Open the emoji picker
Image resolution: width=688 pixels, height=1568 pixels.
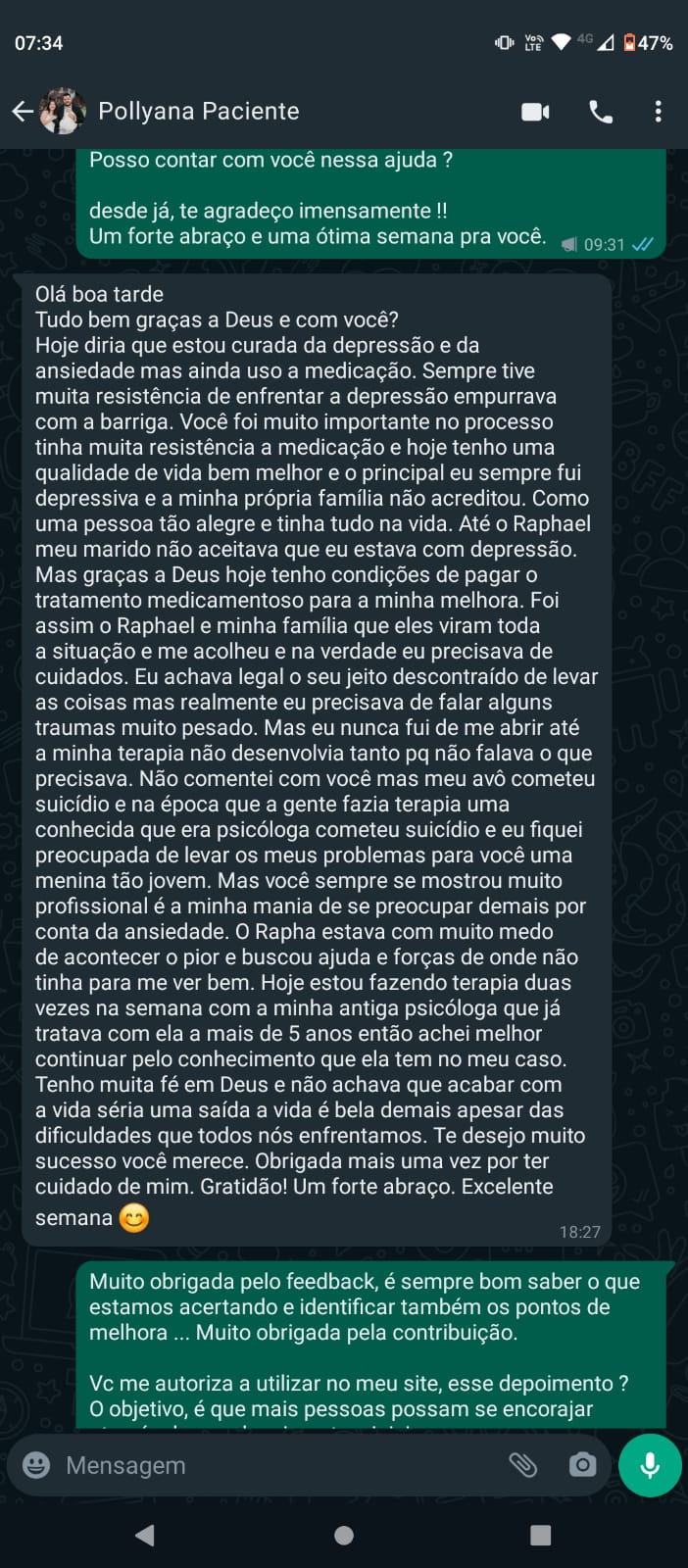tap(36, 1465)
